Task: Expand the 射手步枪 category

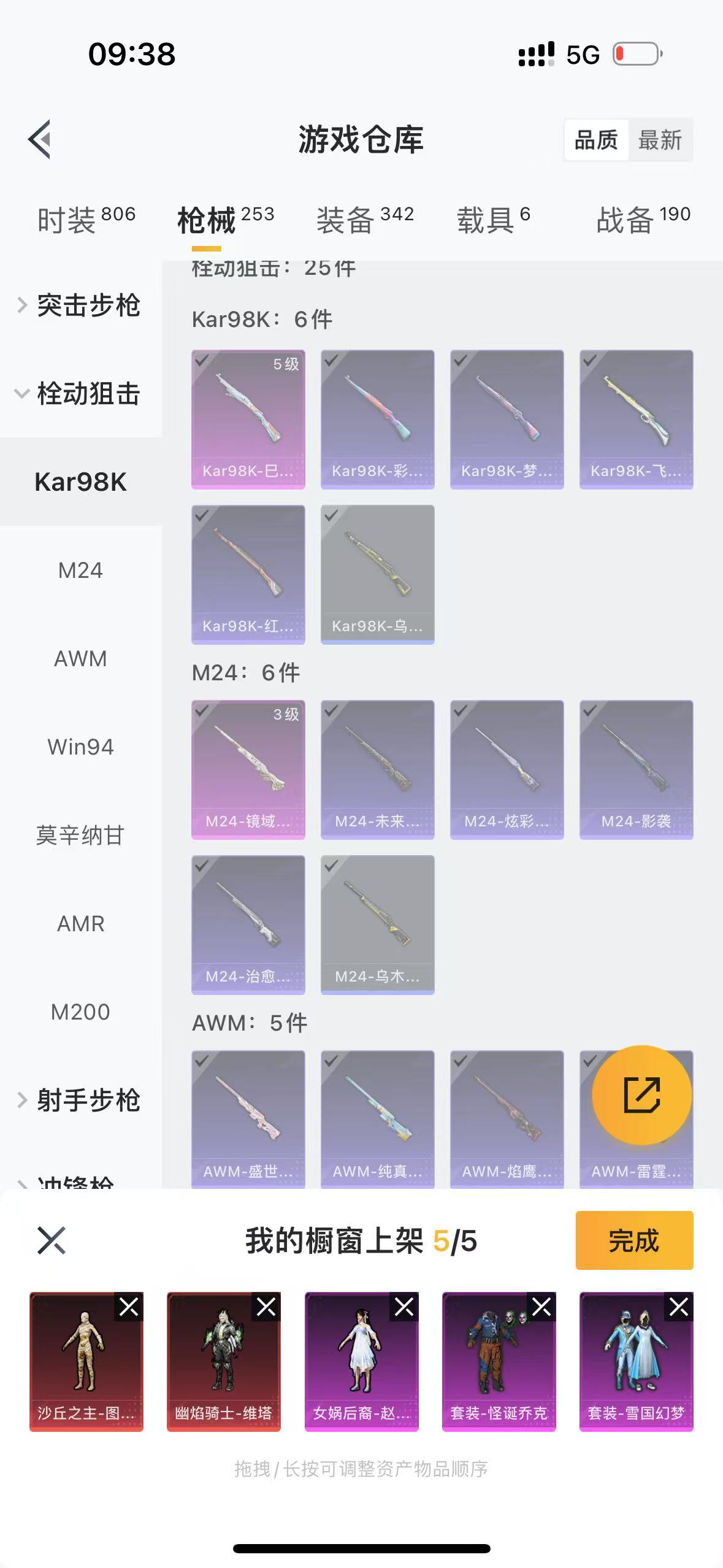Action: (80, 1101)
